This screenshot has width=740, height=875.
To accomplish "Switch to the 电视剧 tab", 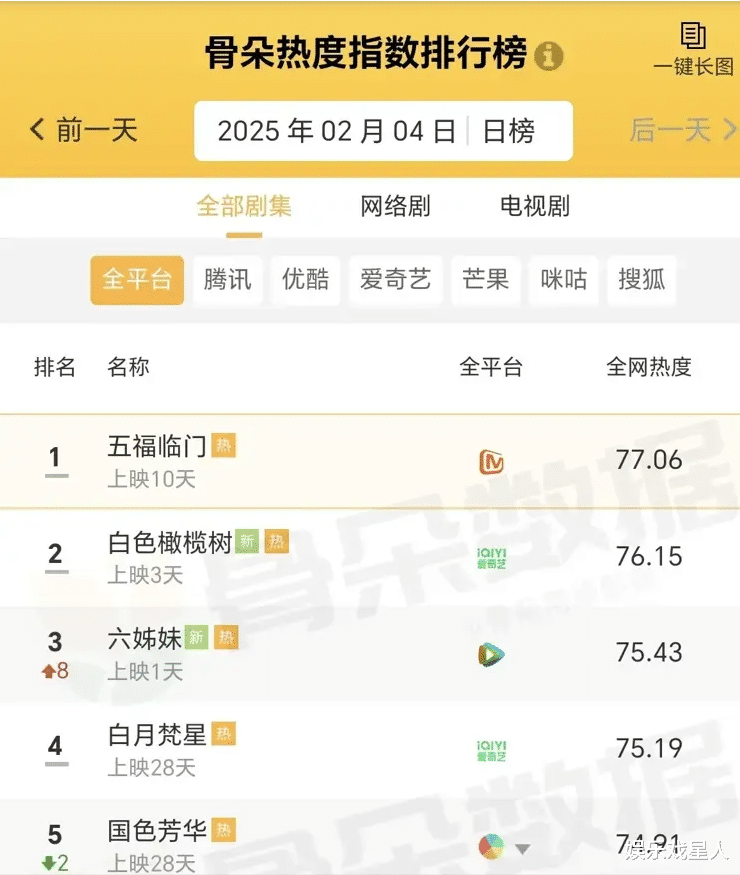I will point(533,207).
